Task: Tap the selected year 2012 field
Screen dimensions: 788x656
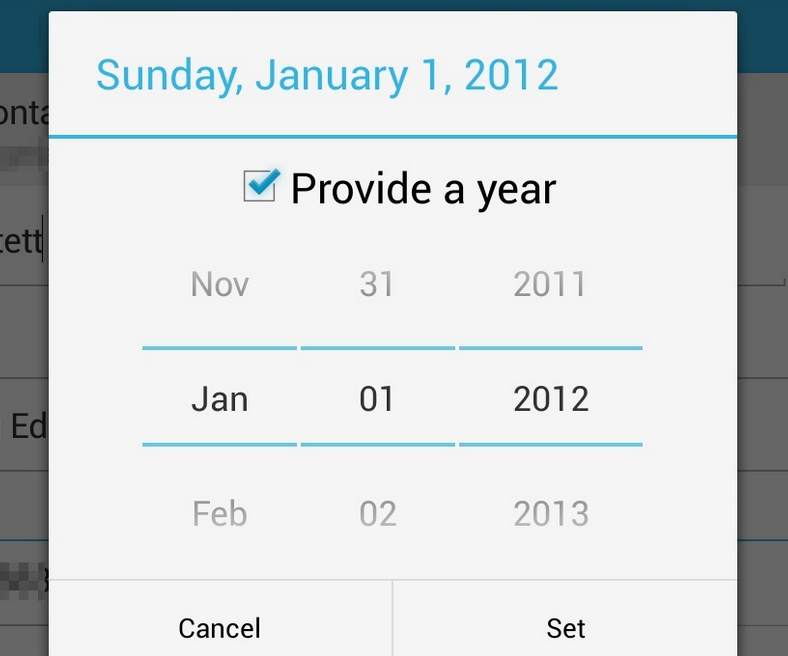Action: [550, 399]
